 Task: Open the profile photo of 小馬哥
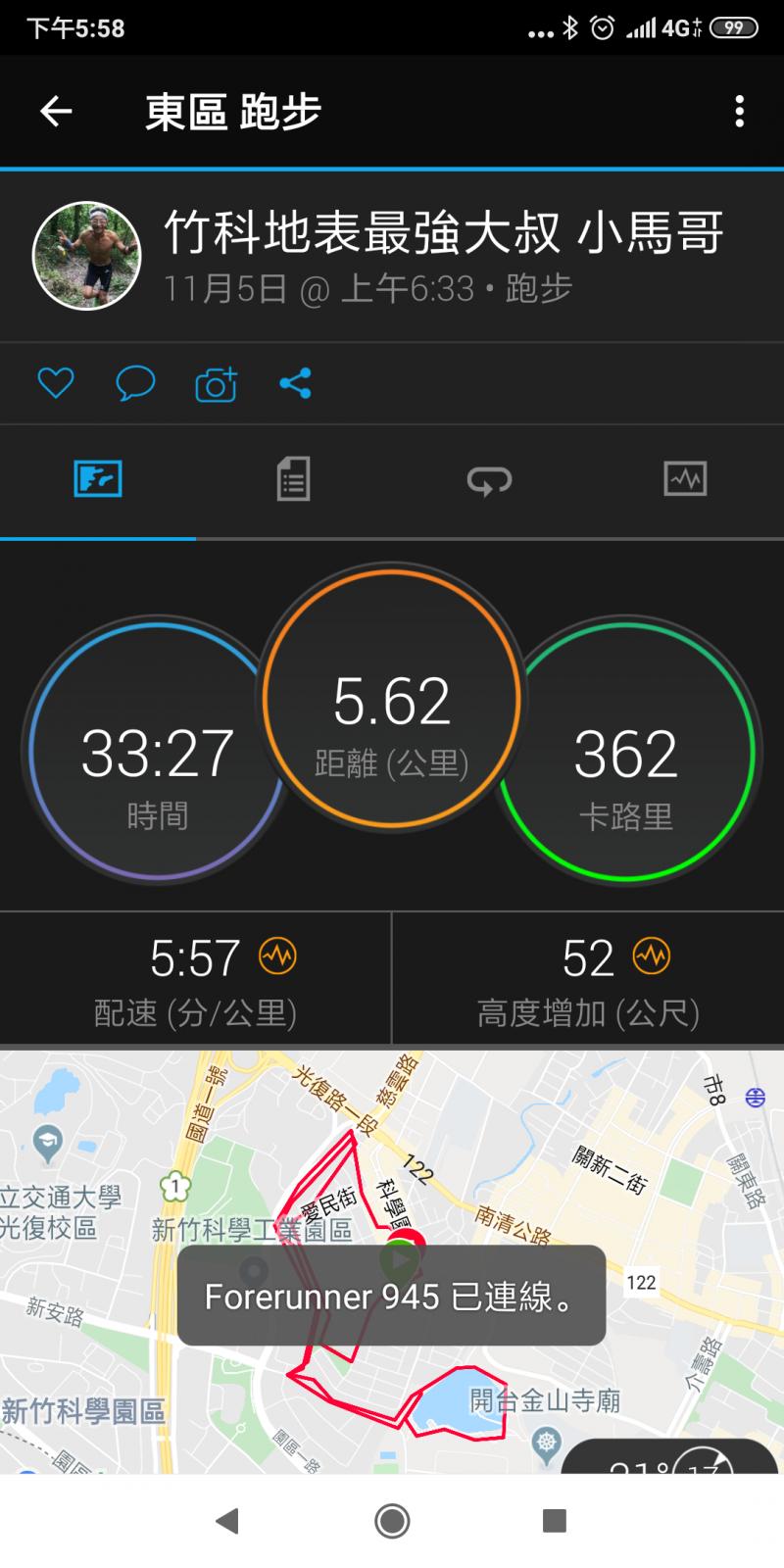87,256
